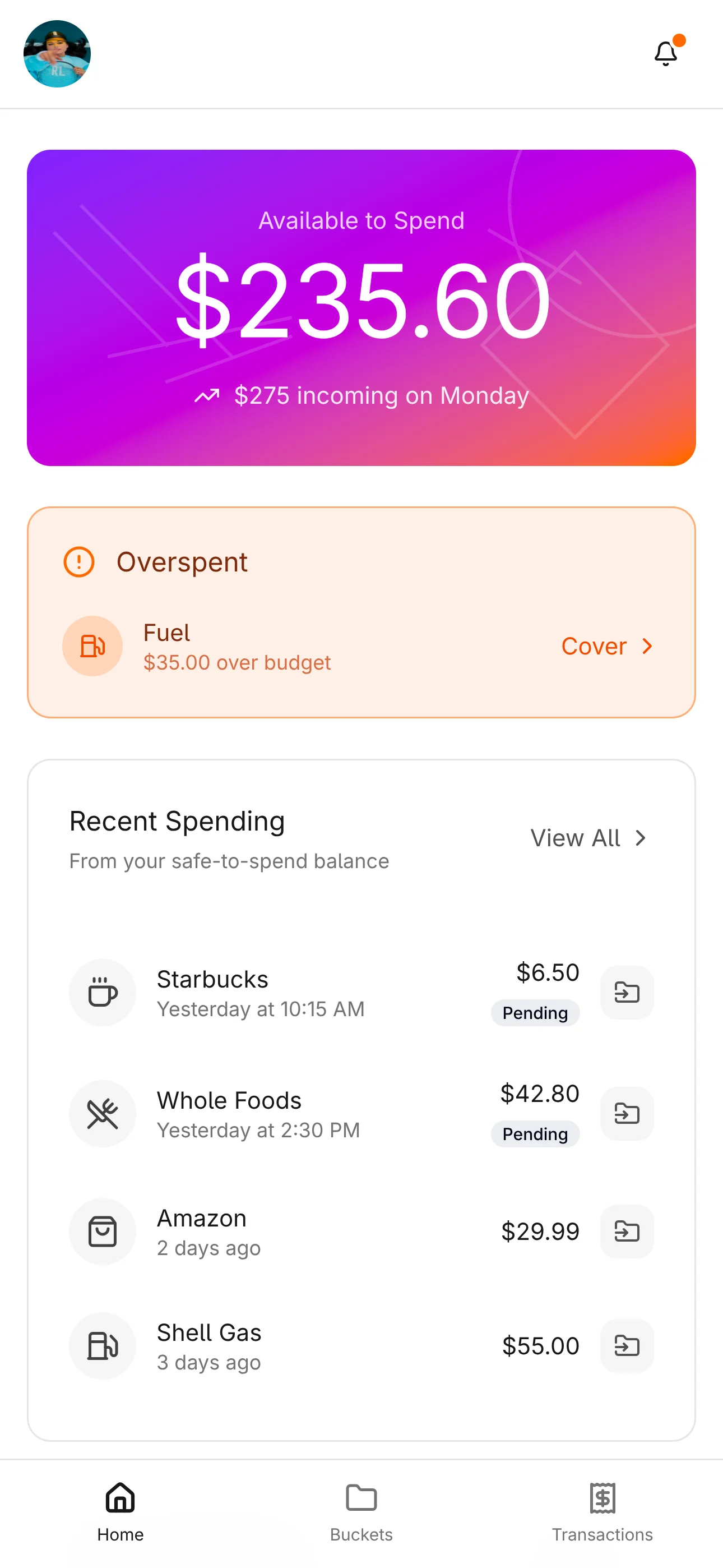Move the Starbucks charge to a bucket

[626, 993]
